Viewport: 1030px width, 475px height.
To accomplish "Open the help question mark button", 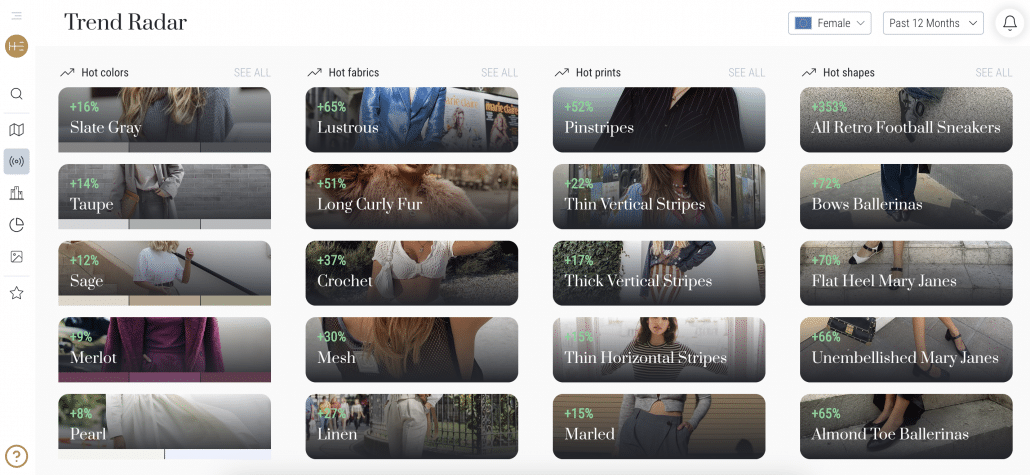I will (17, 456).
